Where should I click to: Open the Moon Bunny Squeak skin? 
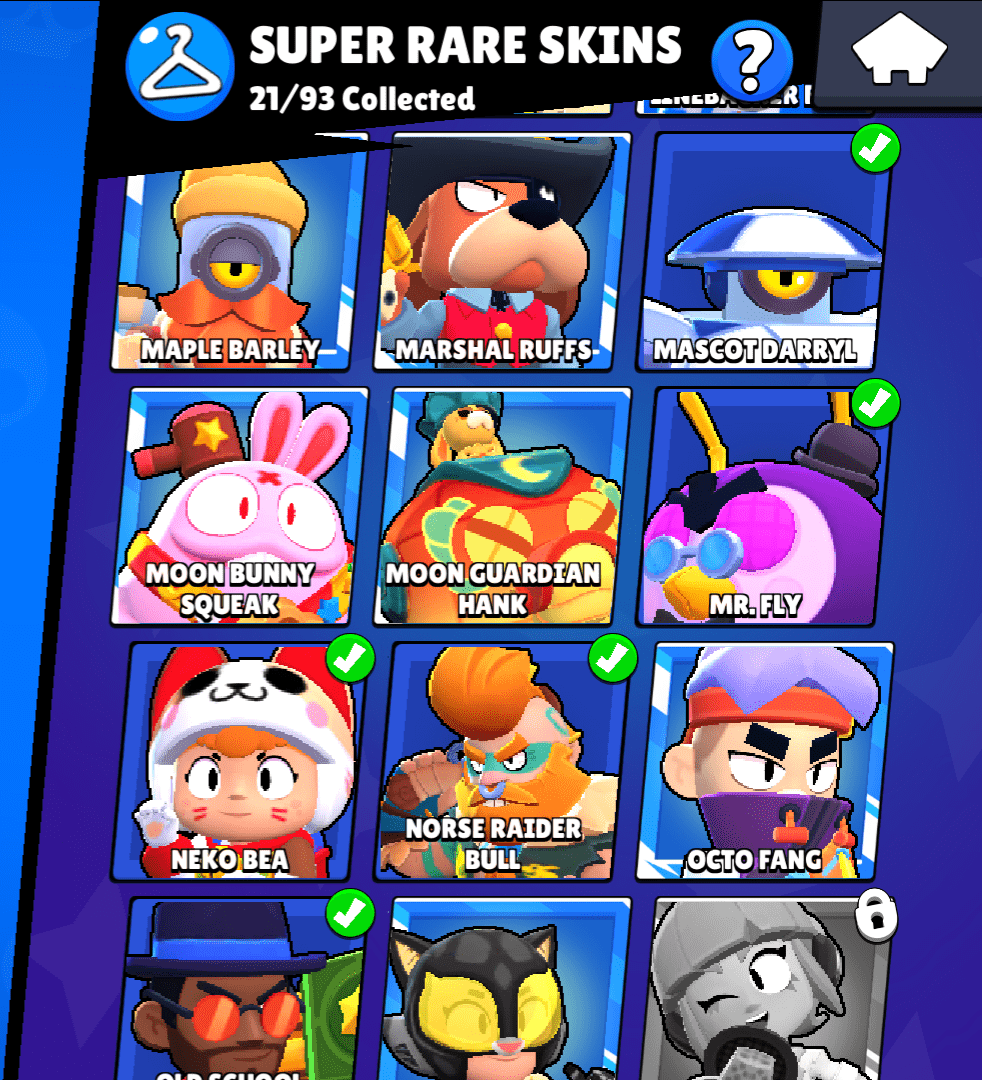pyautogui.click(x=238, y=508)
